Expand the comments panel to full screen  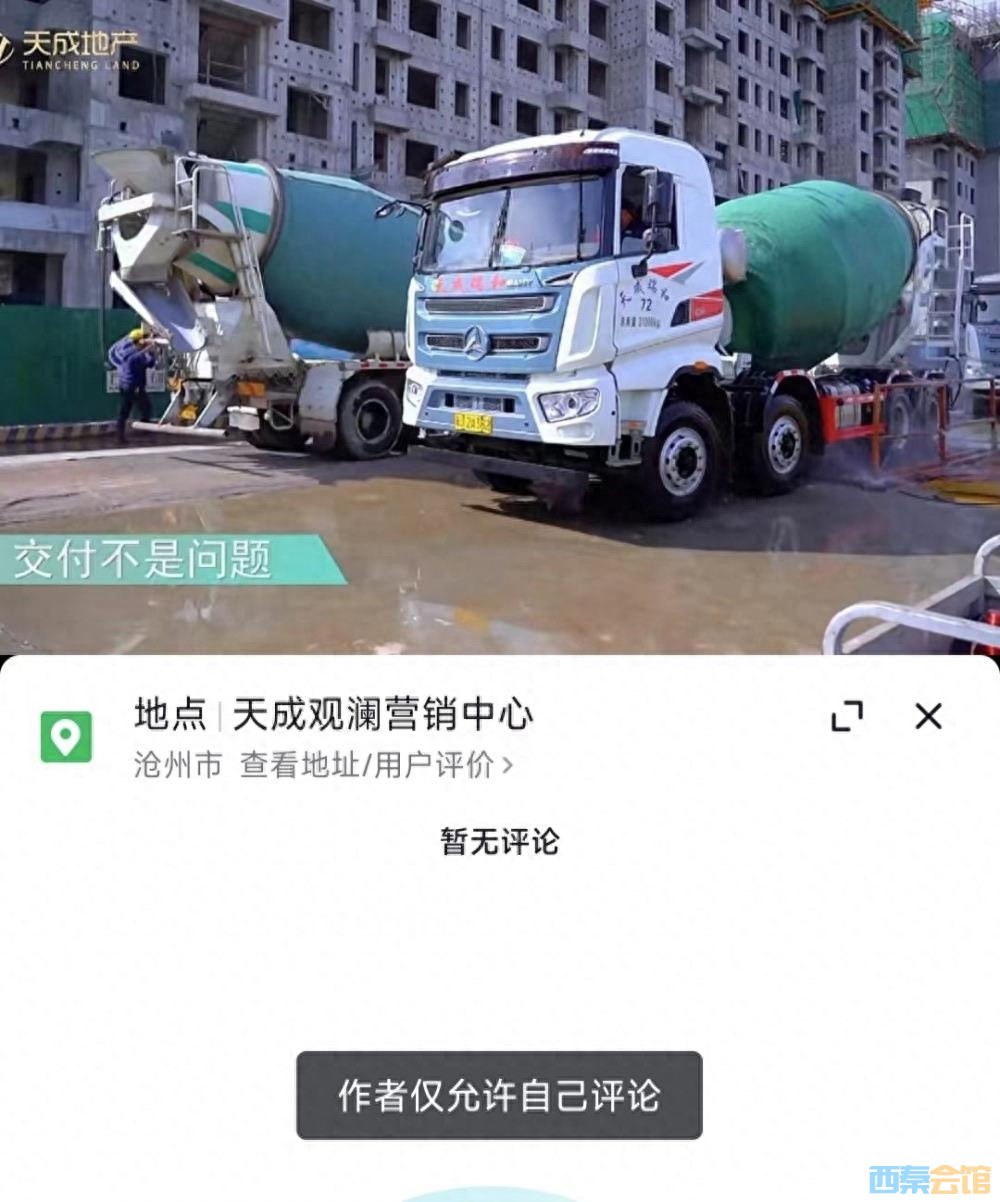click(846, 716)
